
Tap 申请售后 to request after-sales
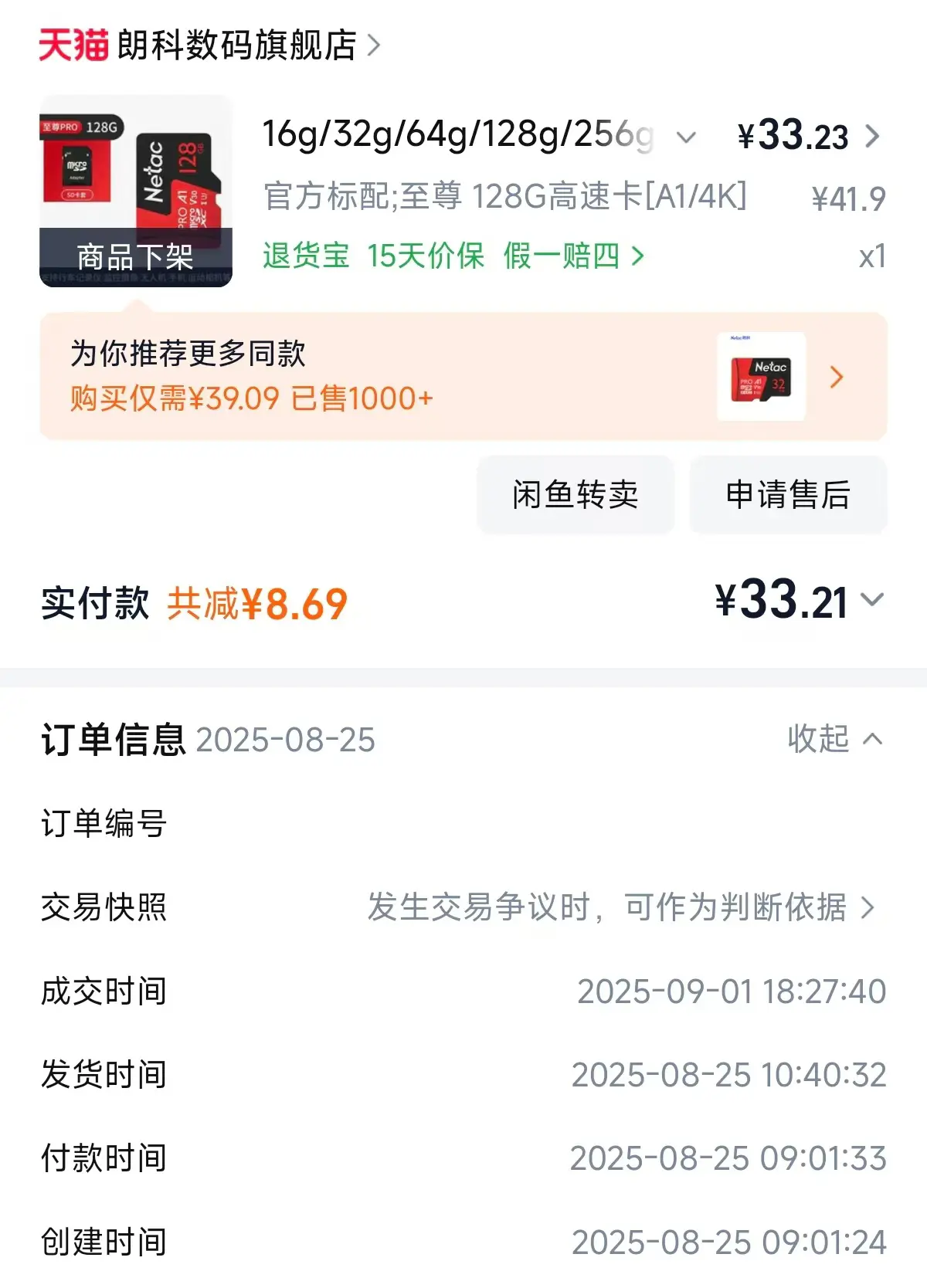click(x=788, y=494)
